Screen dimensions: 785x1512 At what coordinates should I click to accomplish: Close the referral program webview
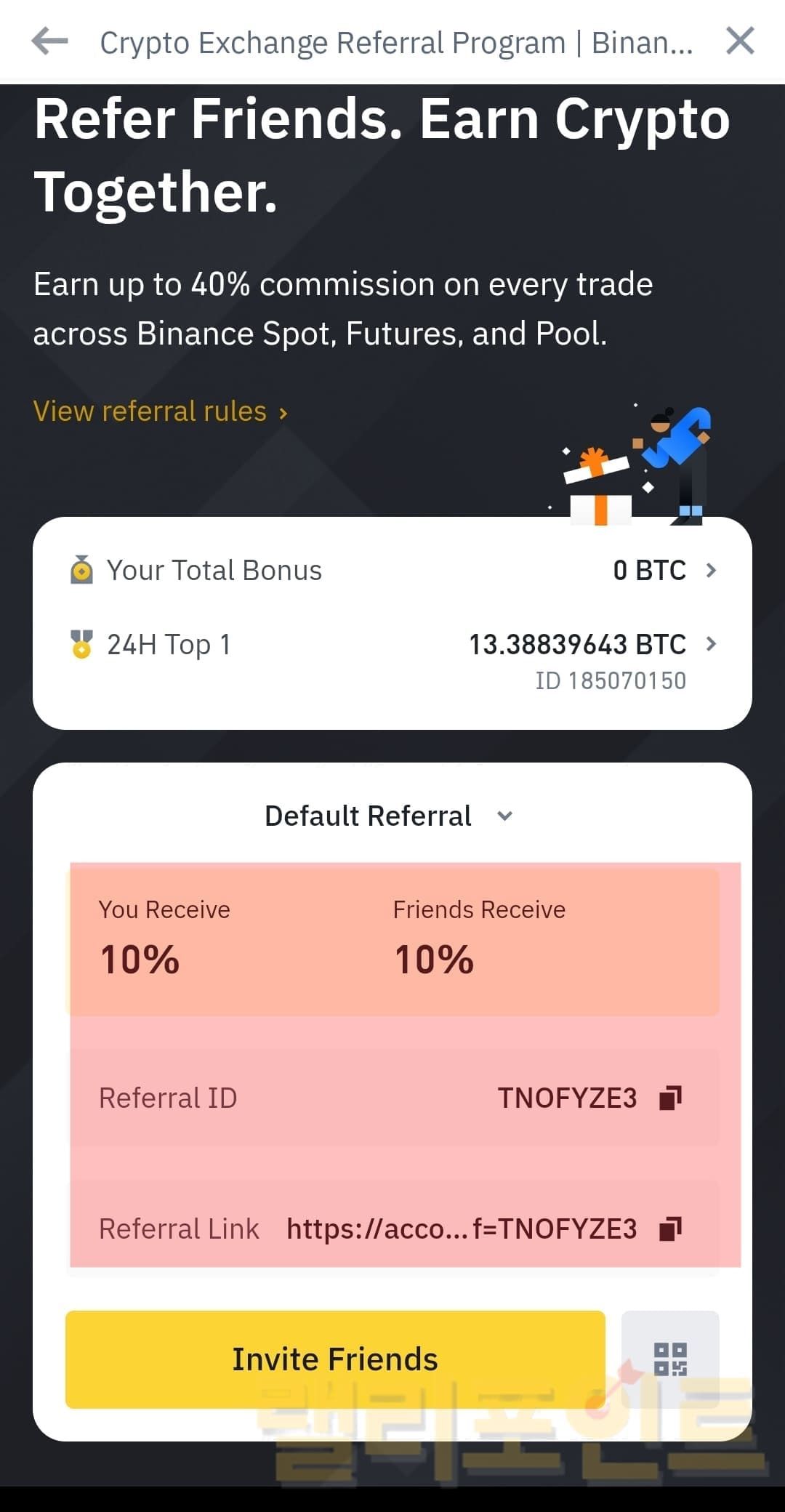click(740, 41)
